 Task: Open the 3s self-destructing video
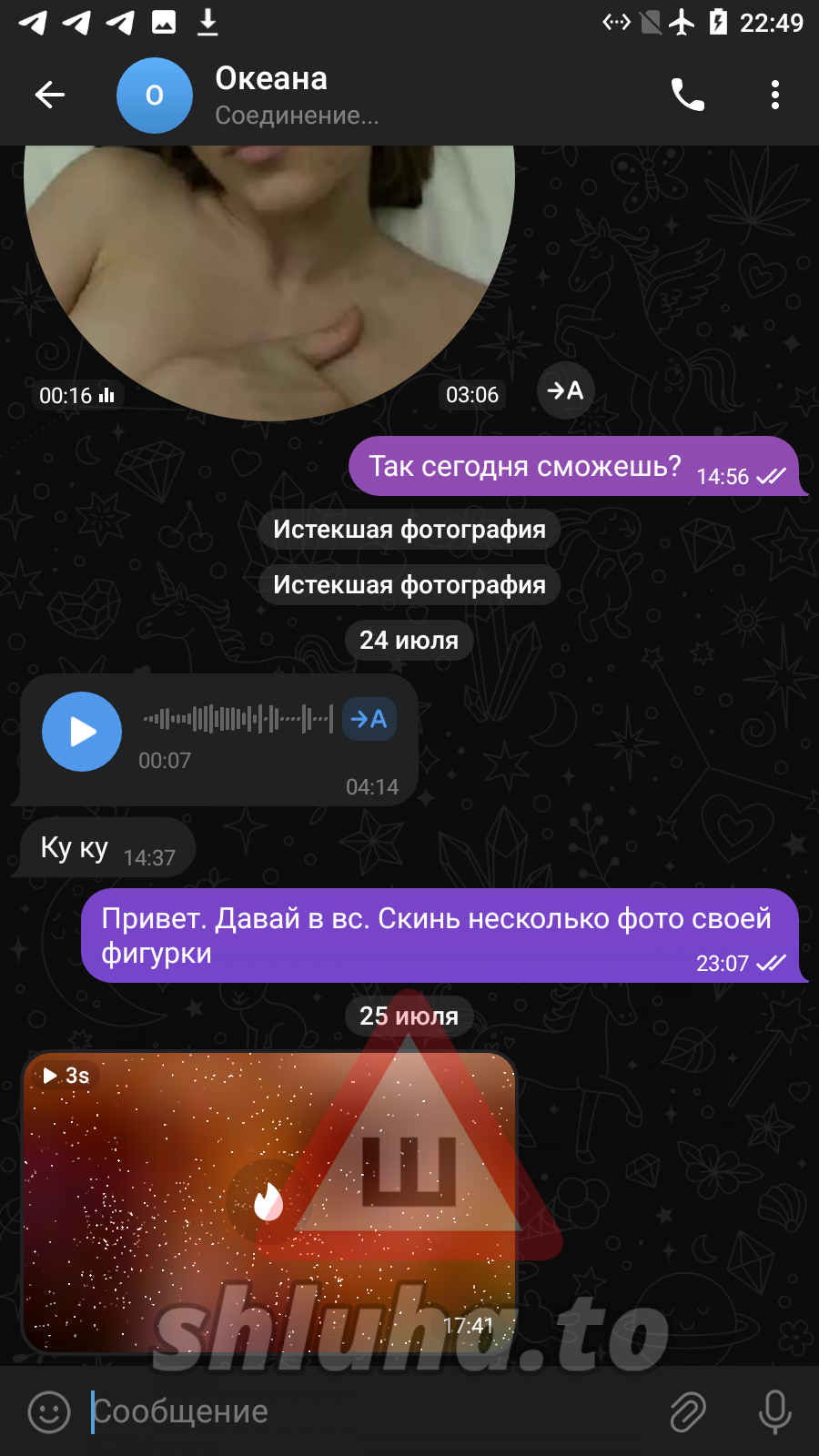point(268,1201)
